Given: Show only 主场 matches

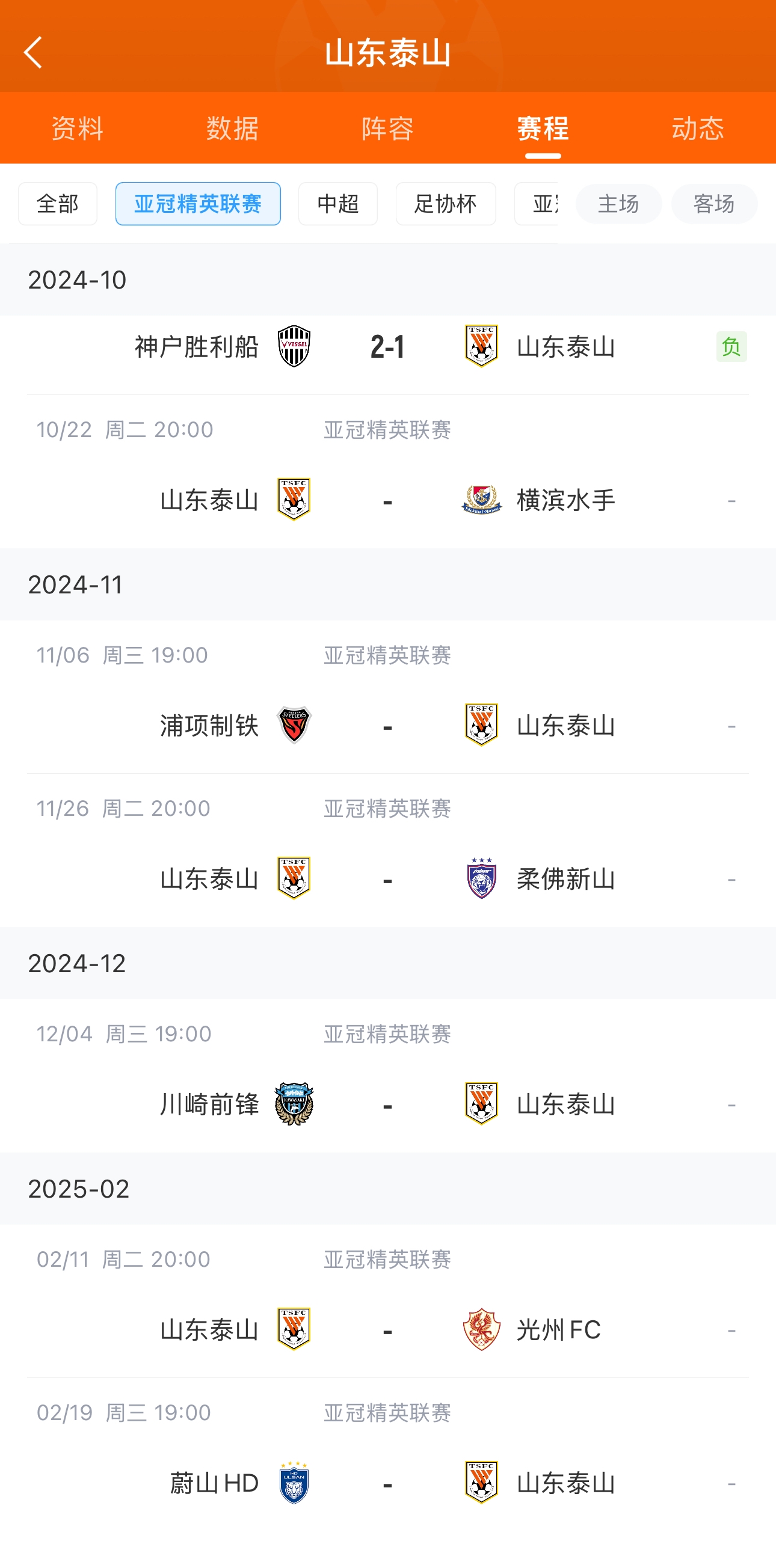Looking at the screenshot, I should tap(618, 204).
